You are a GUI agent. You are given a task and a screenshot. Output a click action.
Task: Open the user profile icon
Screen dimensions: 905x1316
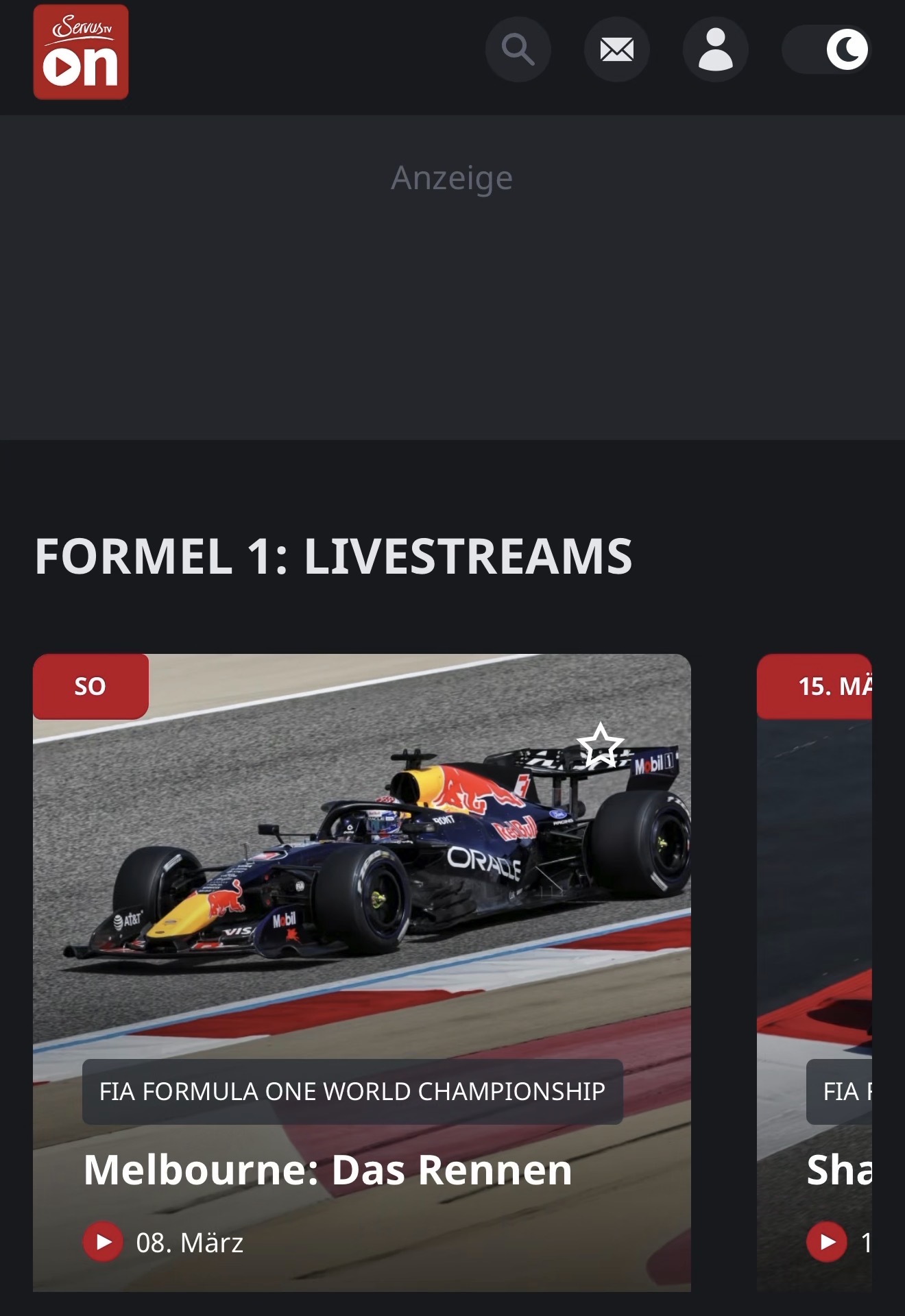click(x=715, y=49)
